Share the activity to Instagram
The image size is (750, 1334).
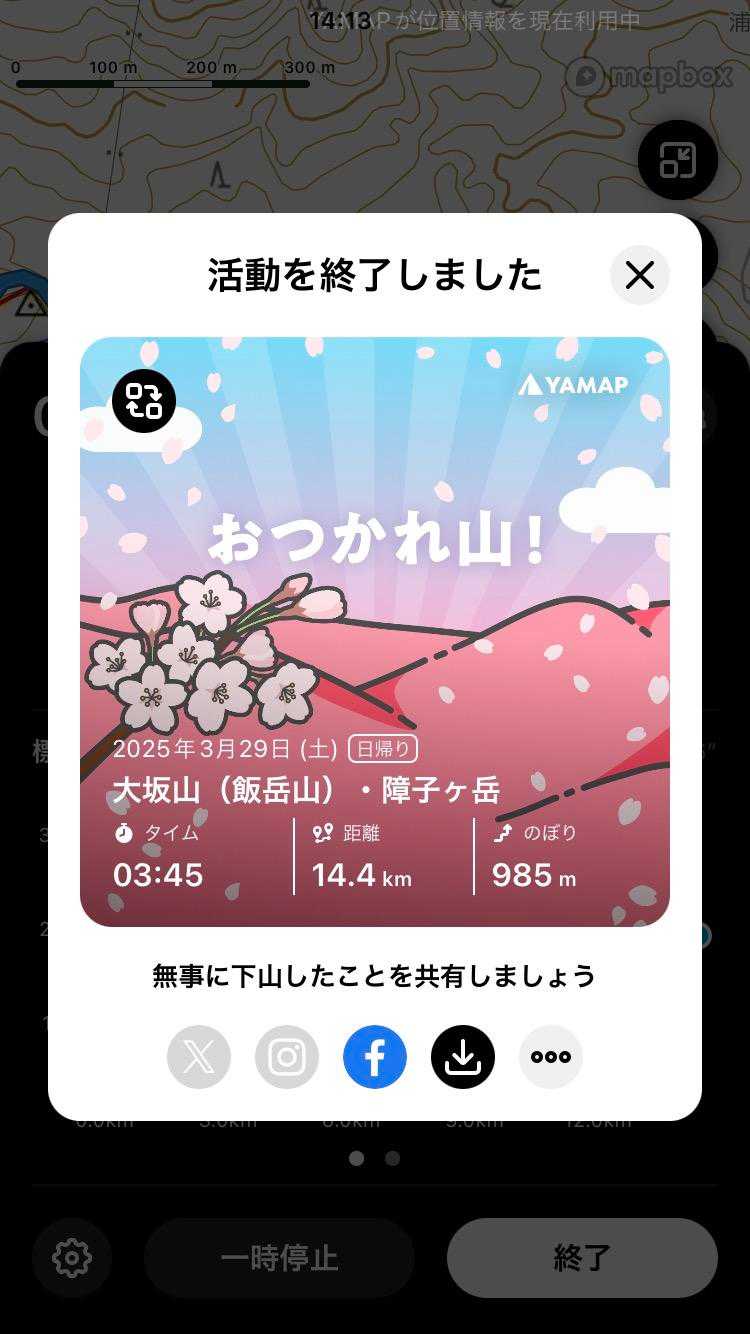point(287,1057)
